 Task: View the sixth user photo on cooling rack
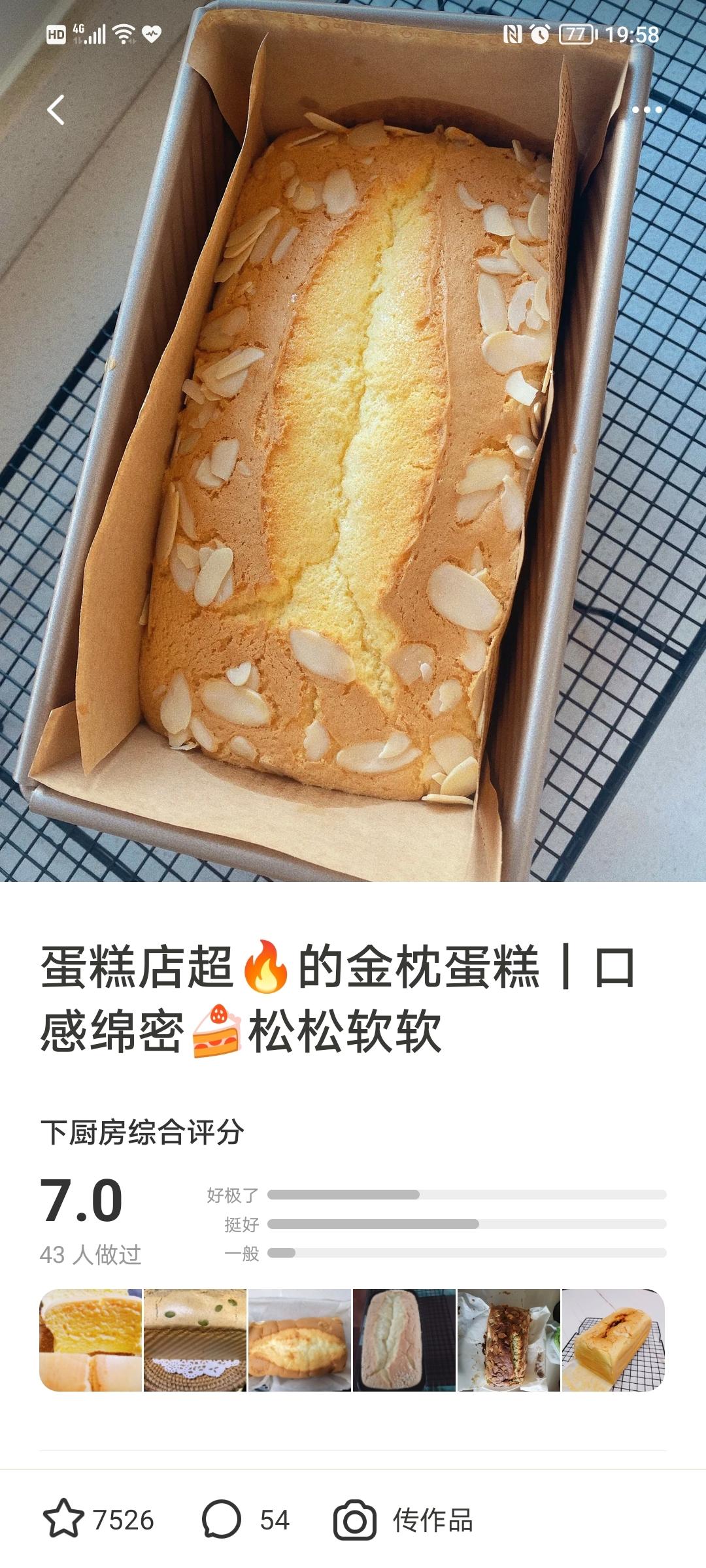613,1340
